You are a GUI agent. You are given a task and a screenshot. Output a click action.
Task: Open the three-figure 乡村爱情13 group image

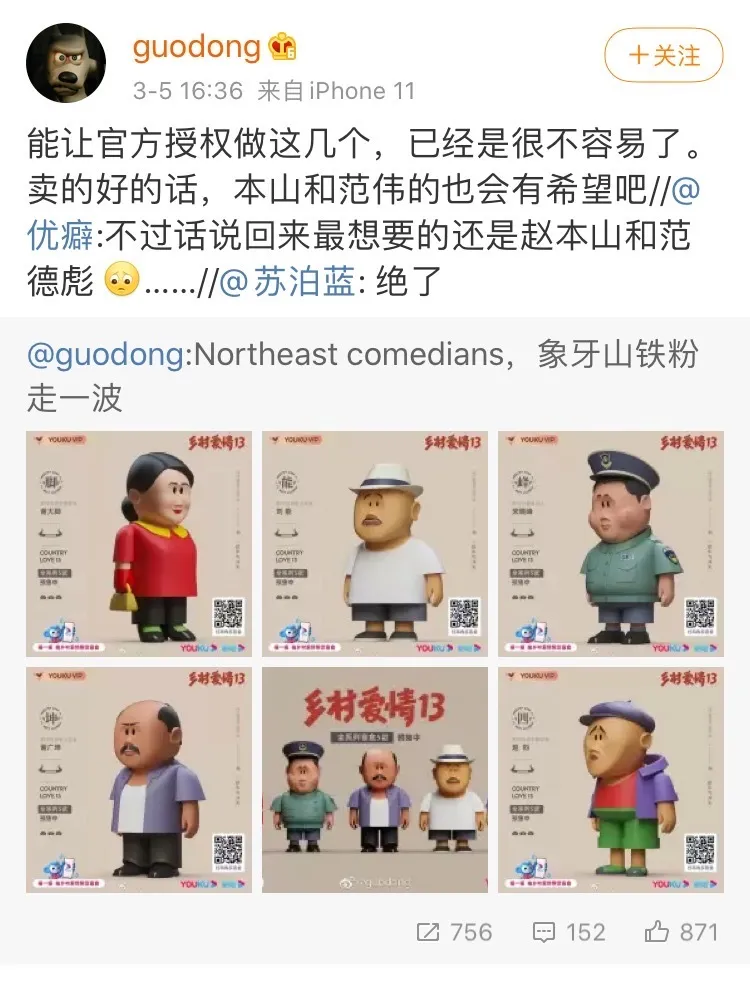coord(375,780)
